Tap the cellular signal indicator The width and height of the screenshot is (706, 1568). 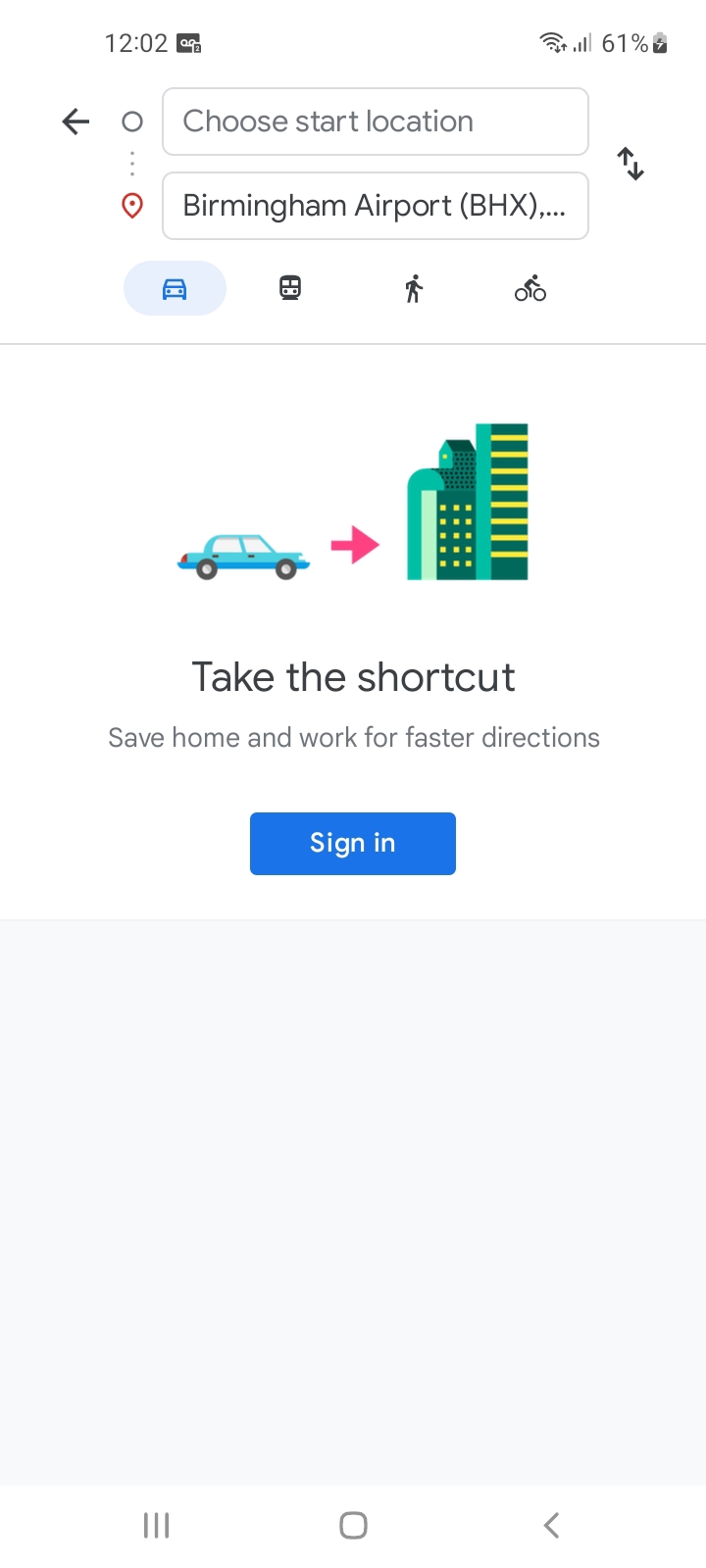coord(580,42)
